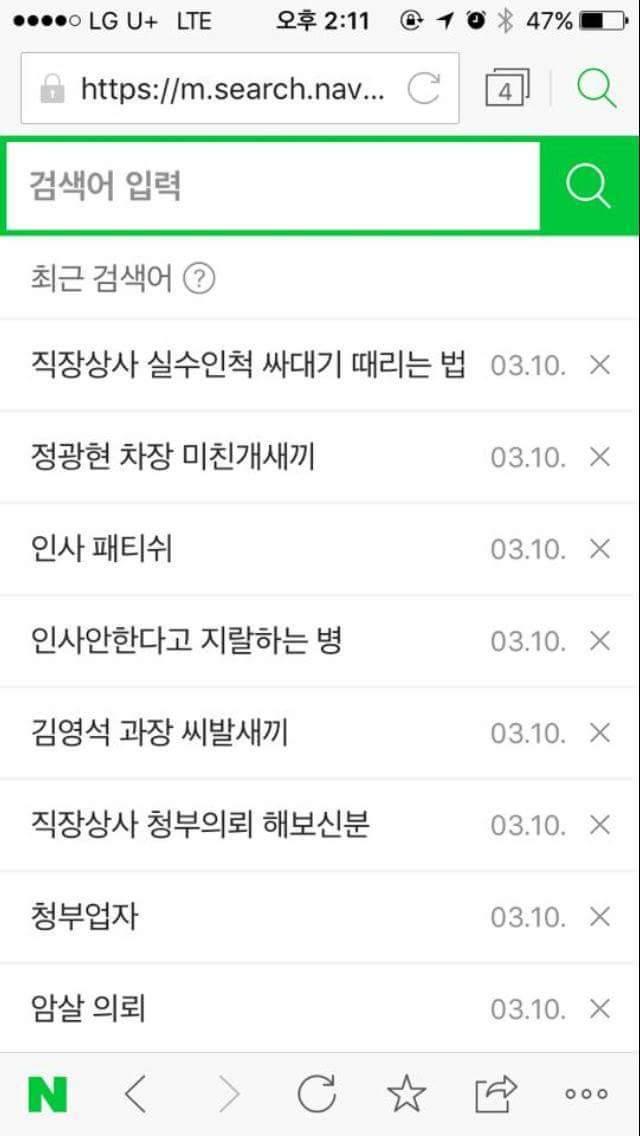Image resolution: width=640 pixels, height=1136 pixels.
Task: Go back to previous page
Action: click(136, 1095)
